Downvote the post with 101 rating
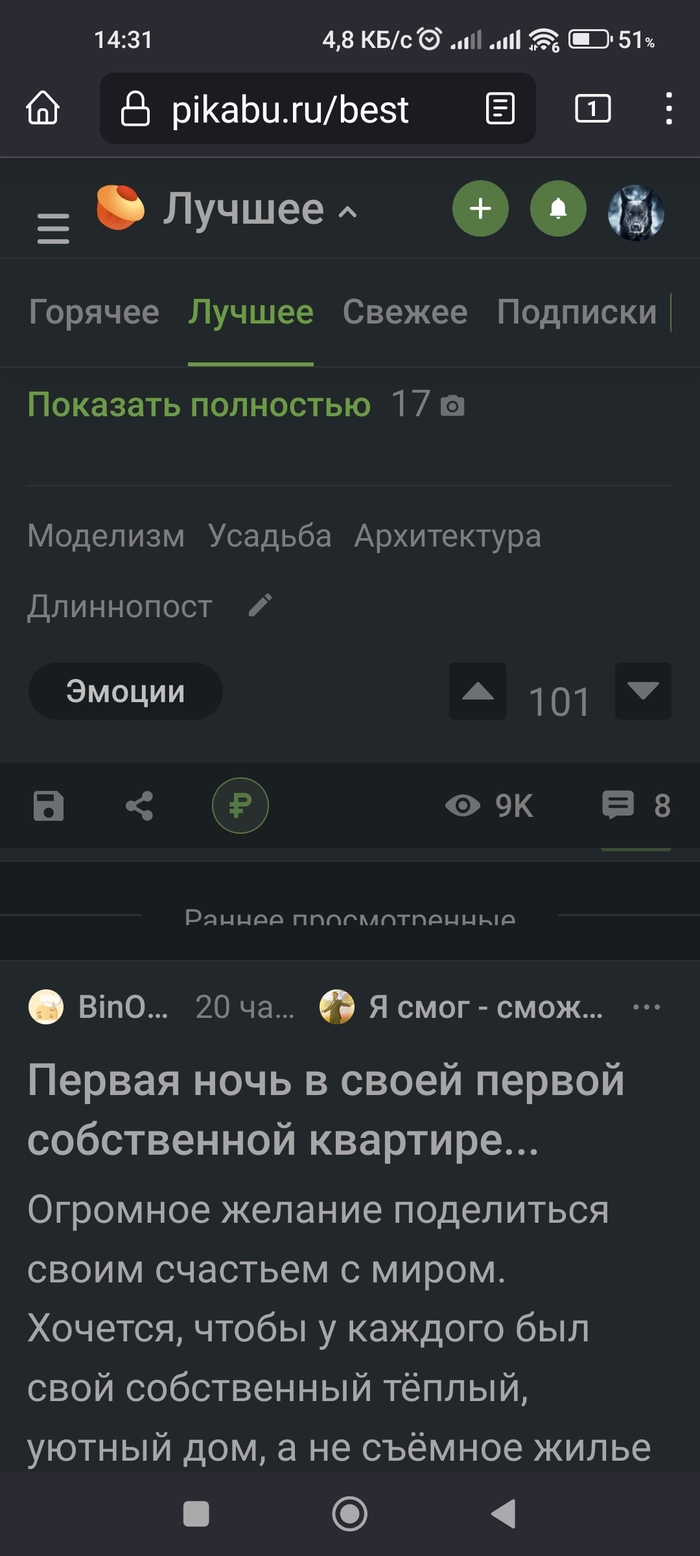 pos(642,692)
